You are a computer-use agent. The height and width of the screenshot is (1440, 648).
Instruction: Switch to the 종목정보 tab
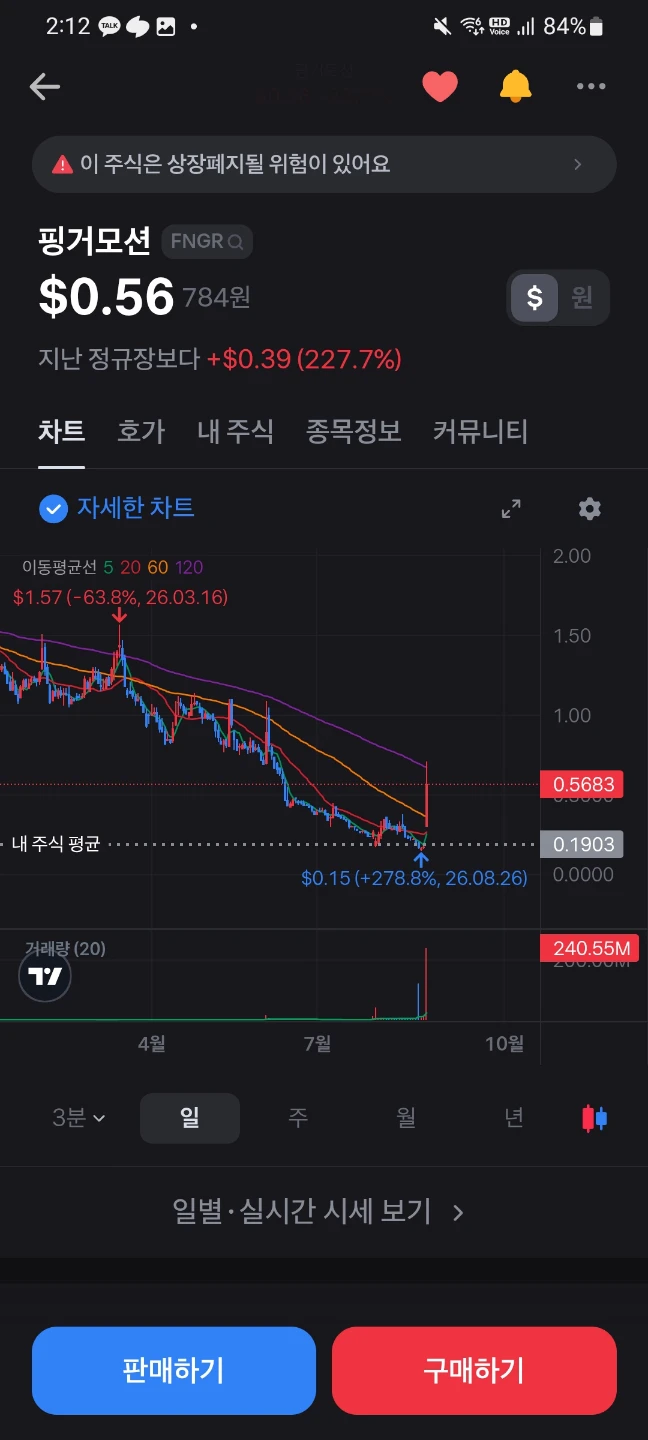pos(353,431)
